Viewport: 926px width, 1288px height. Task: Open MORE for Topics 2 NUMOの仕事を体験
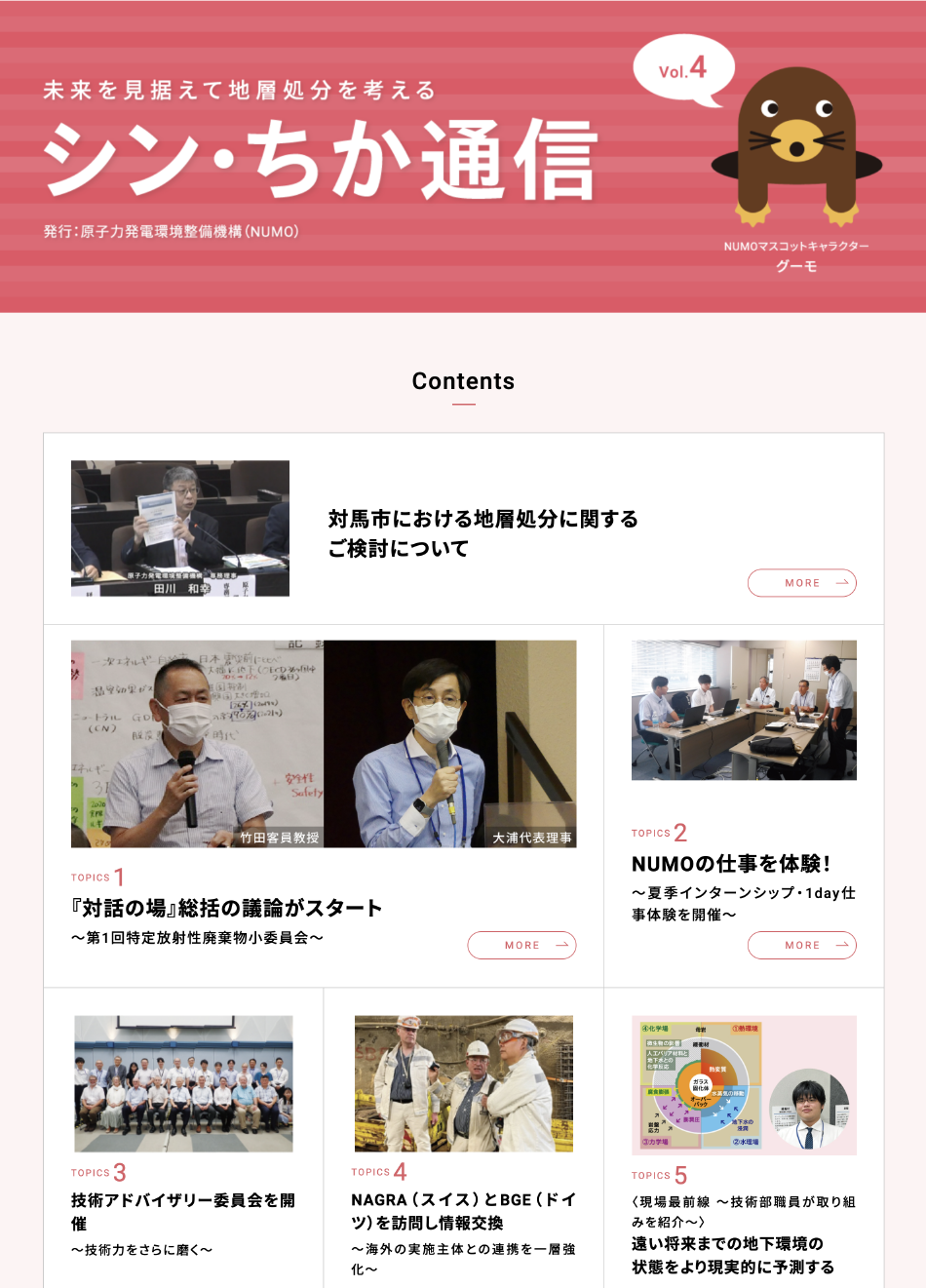801,945
